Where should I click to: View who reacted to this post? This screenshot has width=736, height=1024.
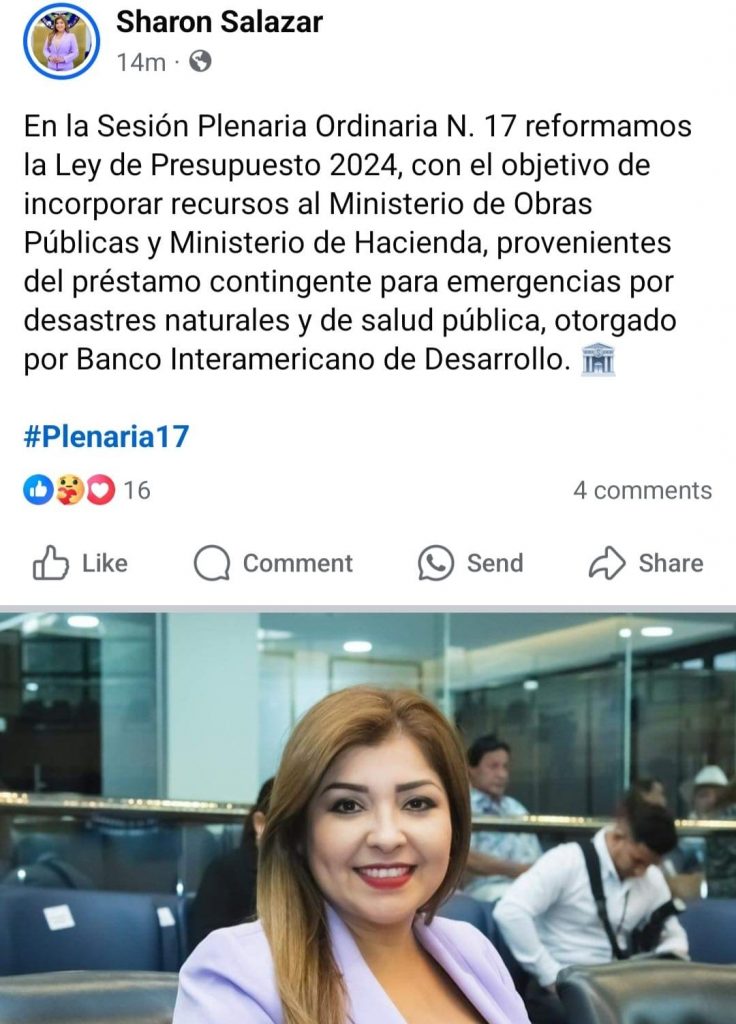(x=86, y=490)
